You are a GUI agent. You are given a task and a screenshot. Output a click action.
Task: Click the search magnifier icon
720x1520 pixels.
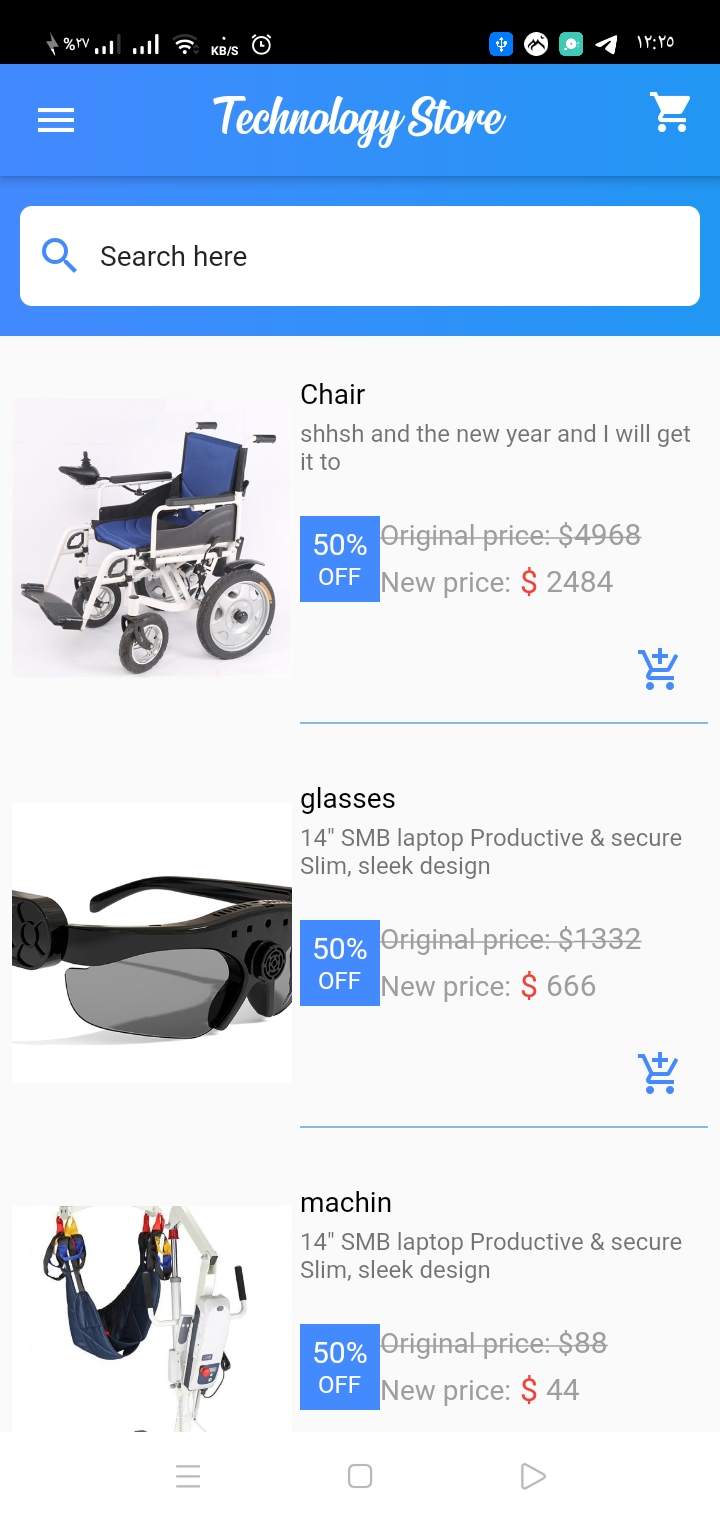point(59,256)
